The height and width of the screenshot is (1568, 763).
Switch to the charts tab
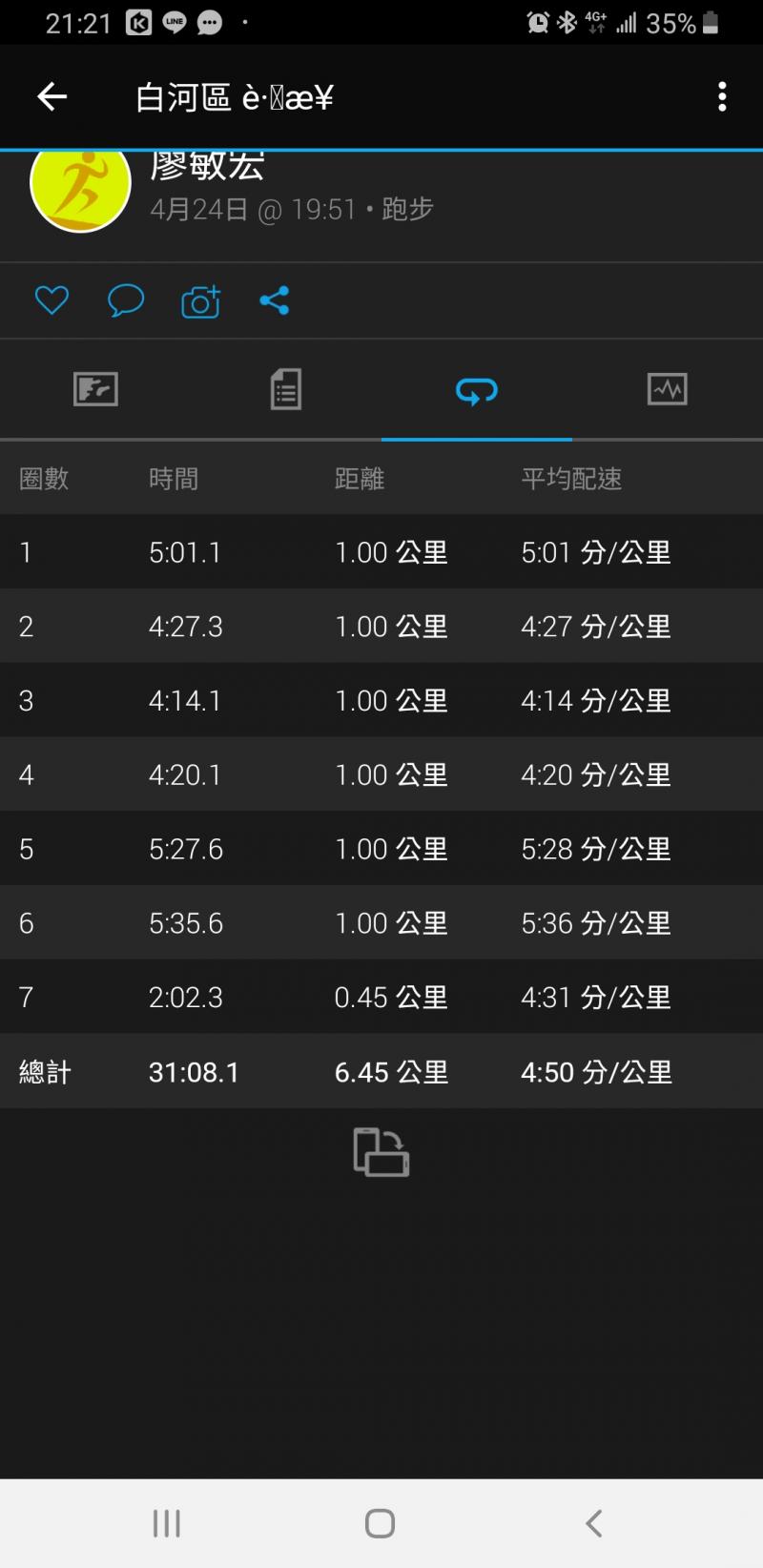[667, 389]
